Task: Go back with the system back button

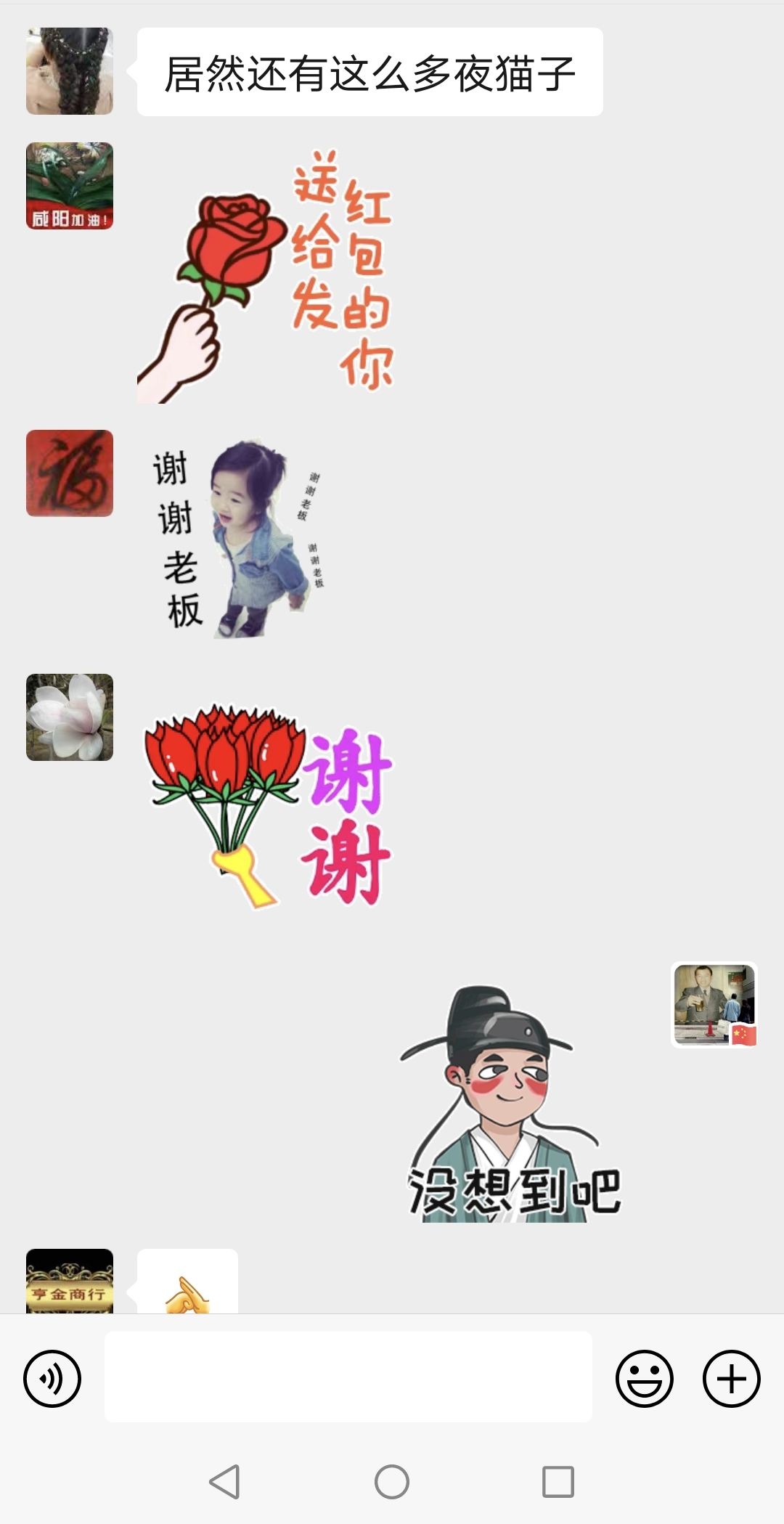Action: point(224,1481)
